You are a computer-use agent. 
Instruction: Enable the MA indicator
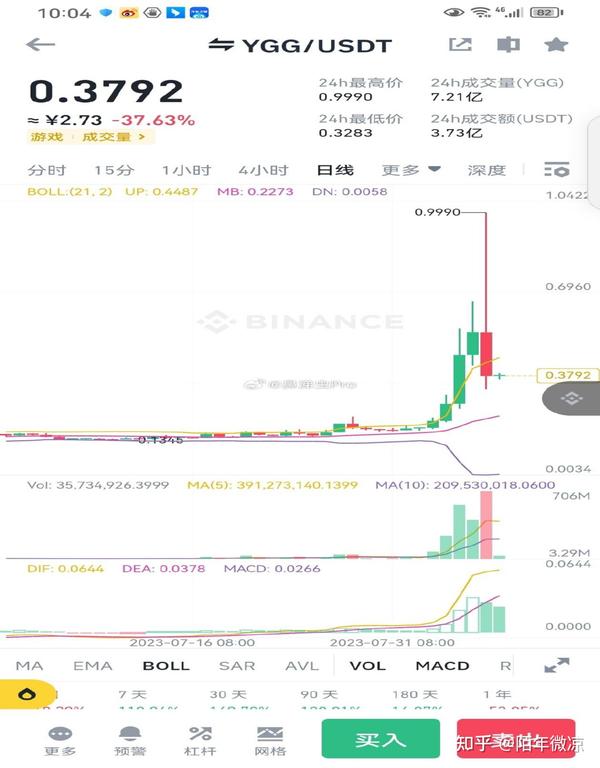pyautogui.click(x=29, y=666)
